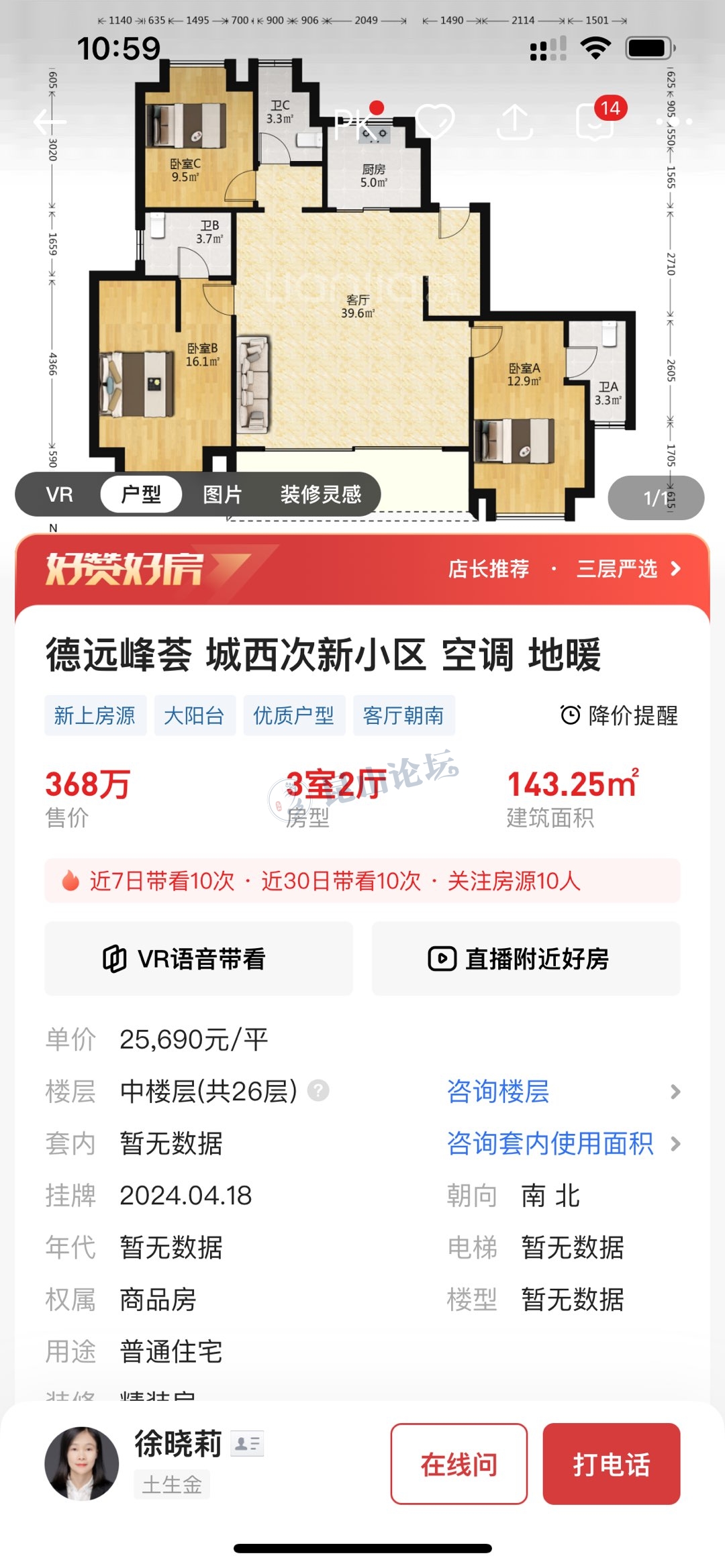This screenshot has width=725, height=1568.
Task: Open messages with 14 badge
Action: [596, 121]
